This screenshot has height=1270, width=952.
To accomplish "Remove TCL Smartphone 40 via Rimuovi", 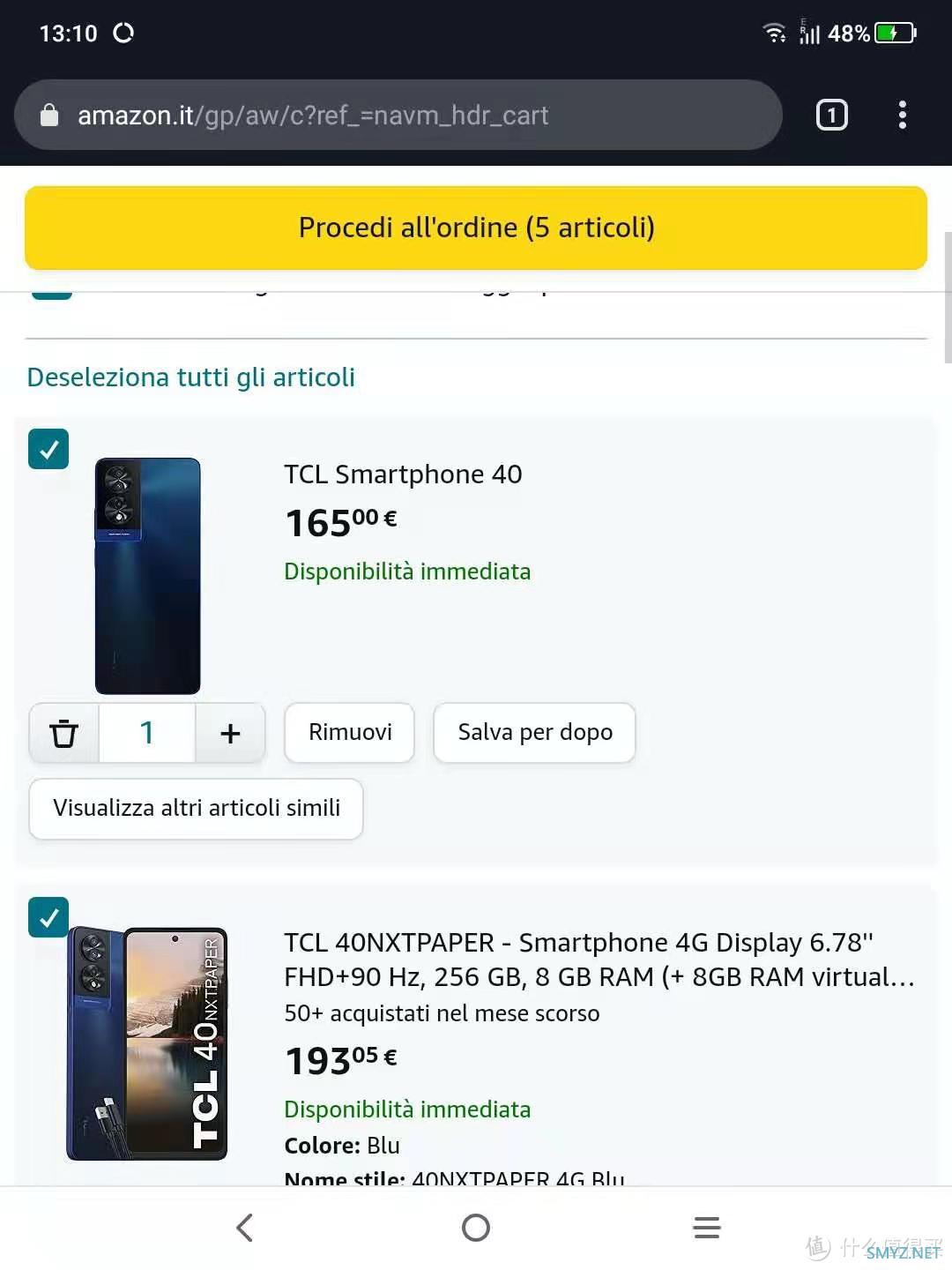I will pos(350,732).
